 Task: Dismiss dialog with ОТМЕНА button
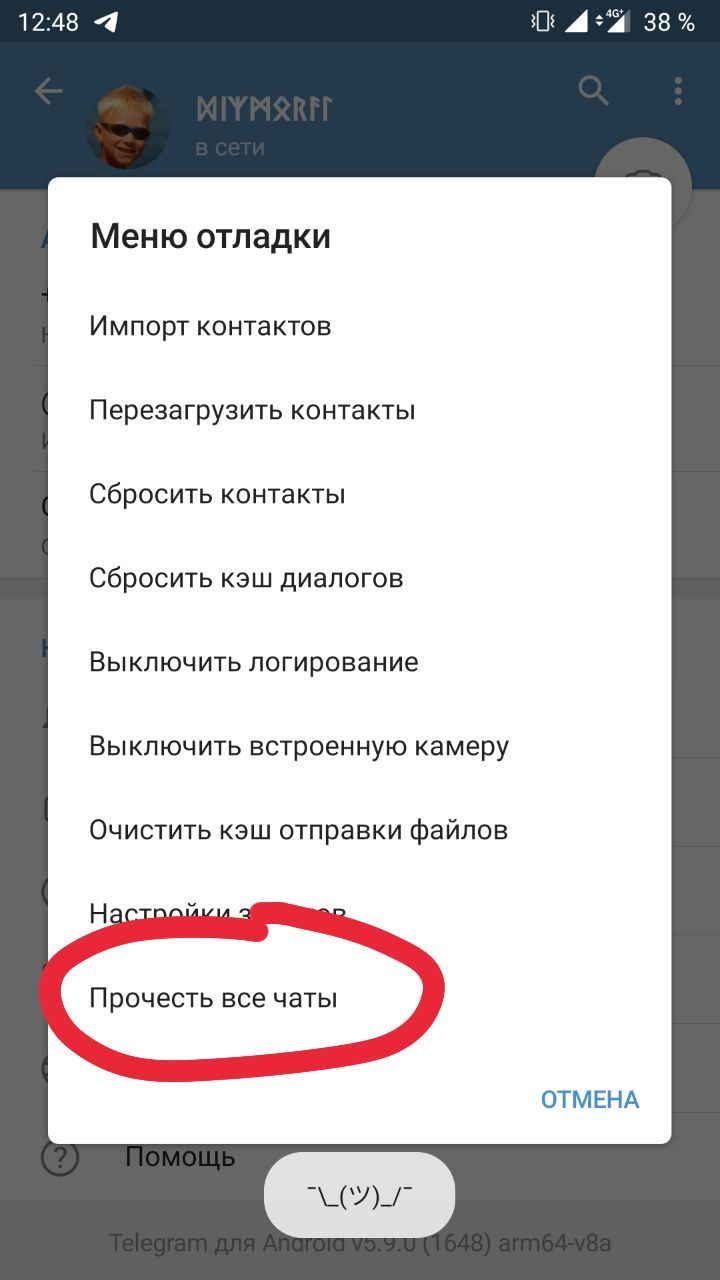(x=589, y=1100)
